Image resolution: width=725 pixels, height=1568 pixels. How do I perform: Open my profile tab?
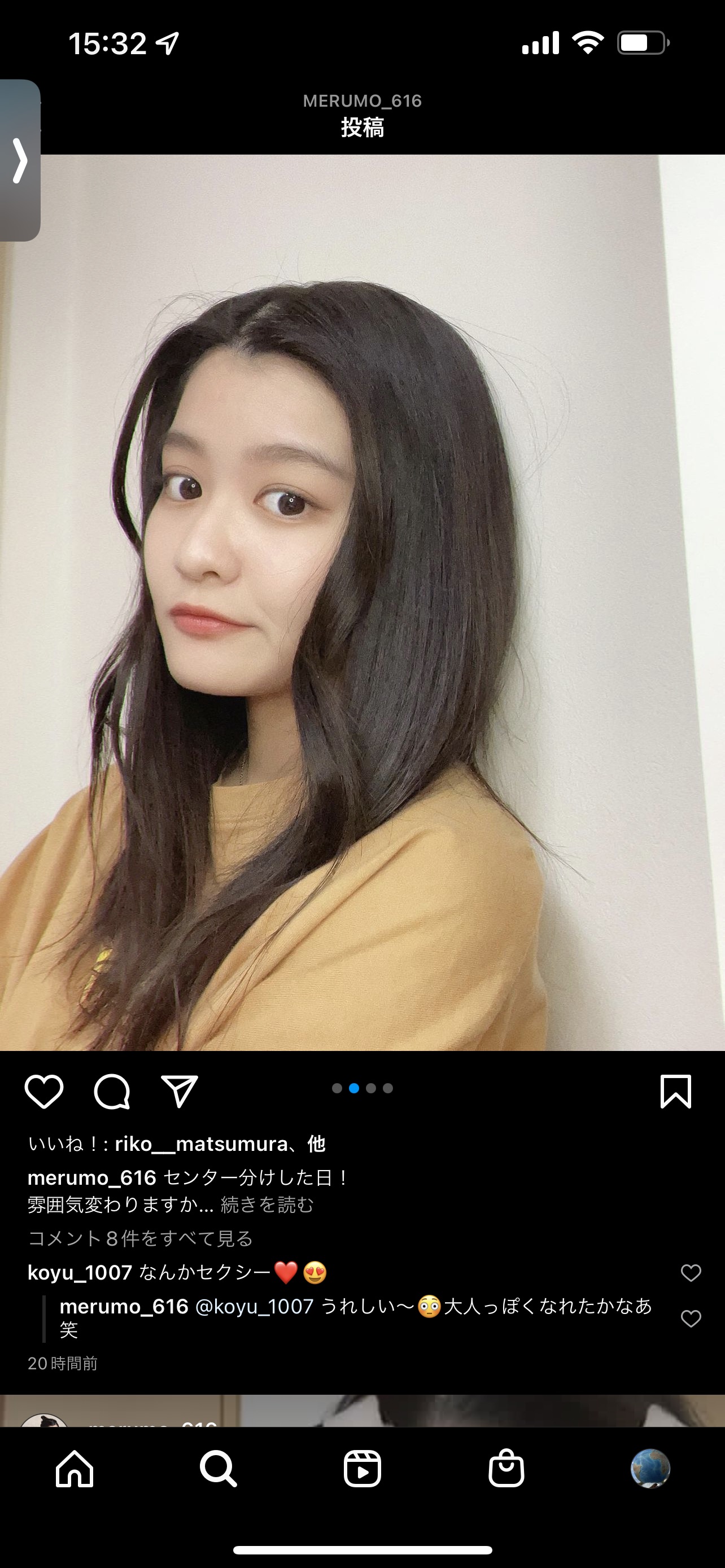(x=650, y=1468)
